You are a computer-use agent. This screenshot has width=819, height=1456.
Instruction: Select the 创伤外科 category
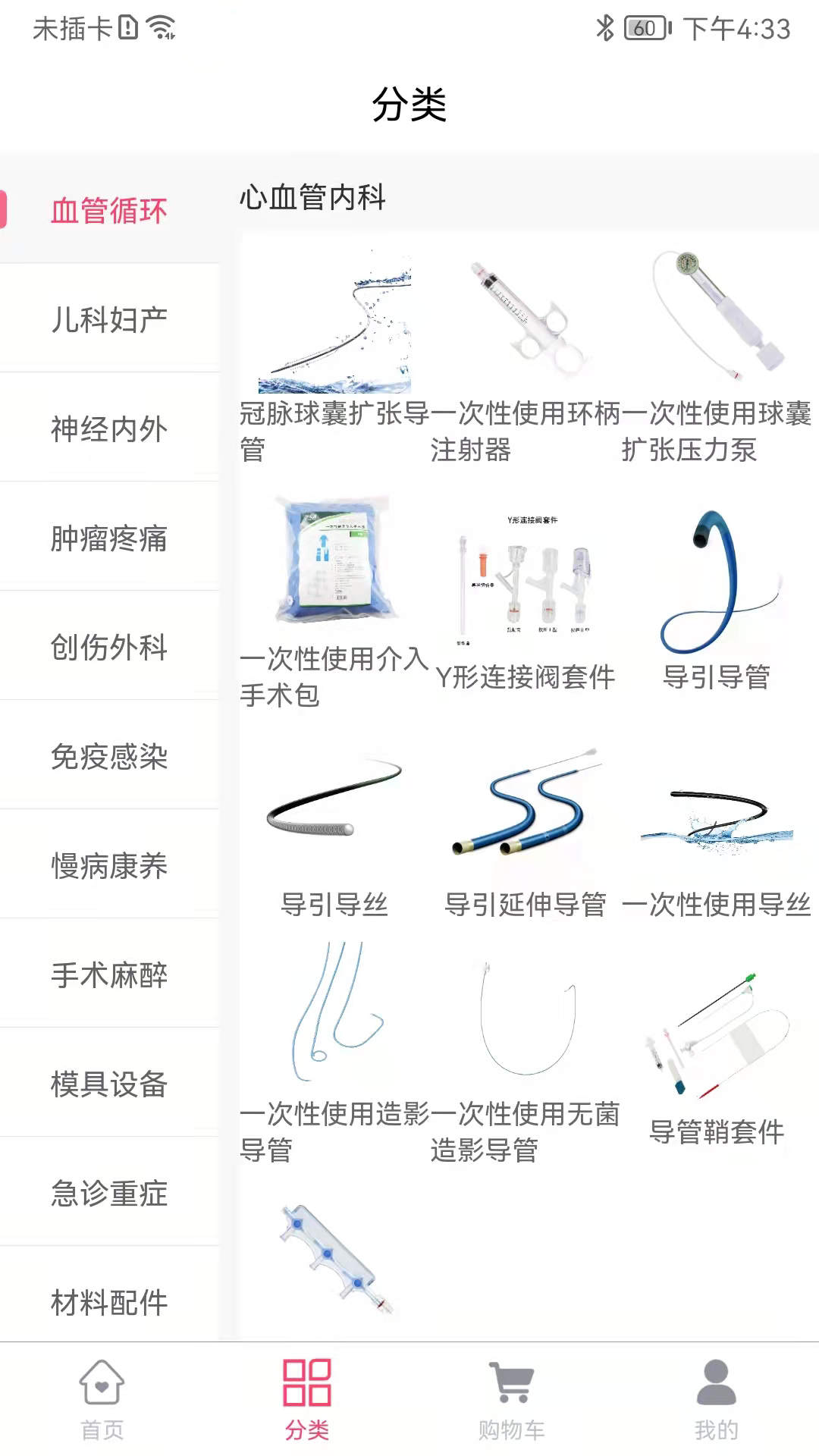(109, 648)
